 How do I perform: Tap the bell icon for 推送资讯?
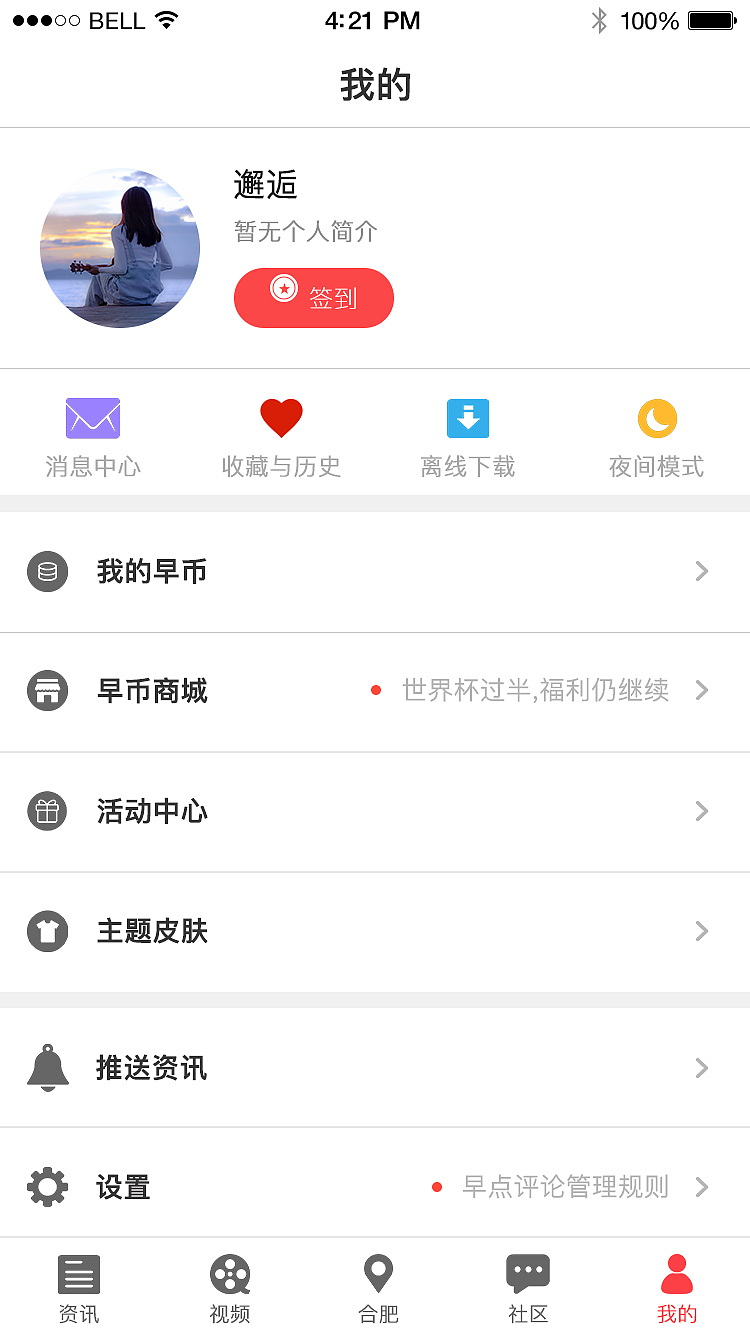47,1068
